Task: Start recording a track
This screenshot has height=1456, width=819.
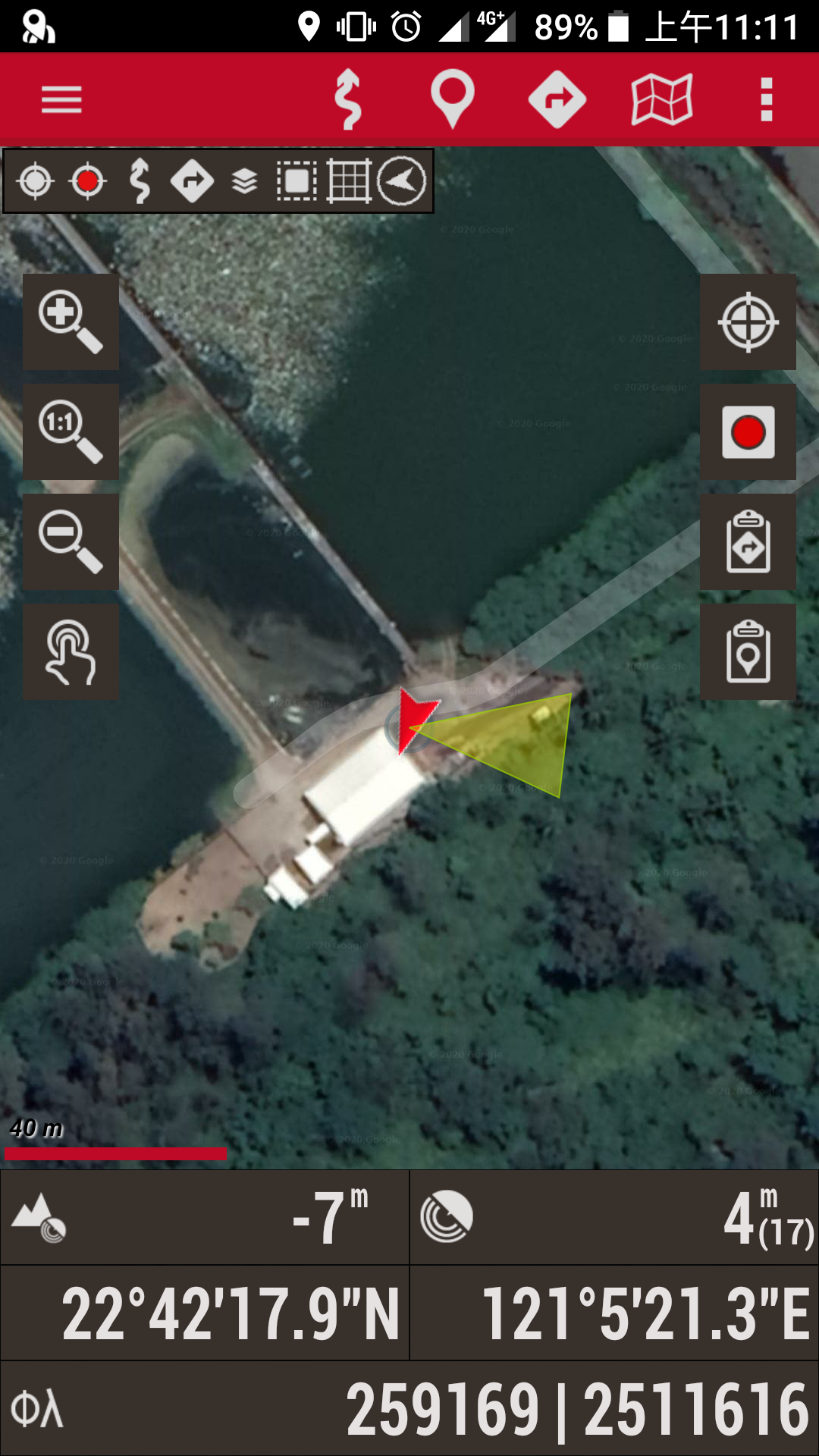Action: 748,431
